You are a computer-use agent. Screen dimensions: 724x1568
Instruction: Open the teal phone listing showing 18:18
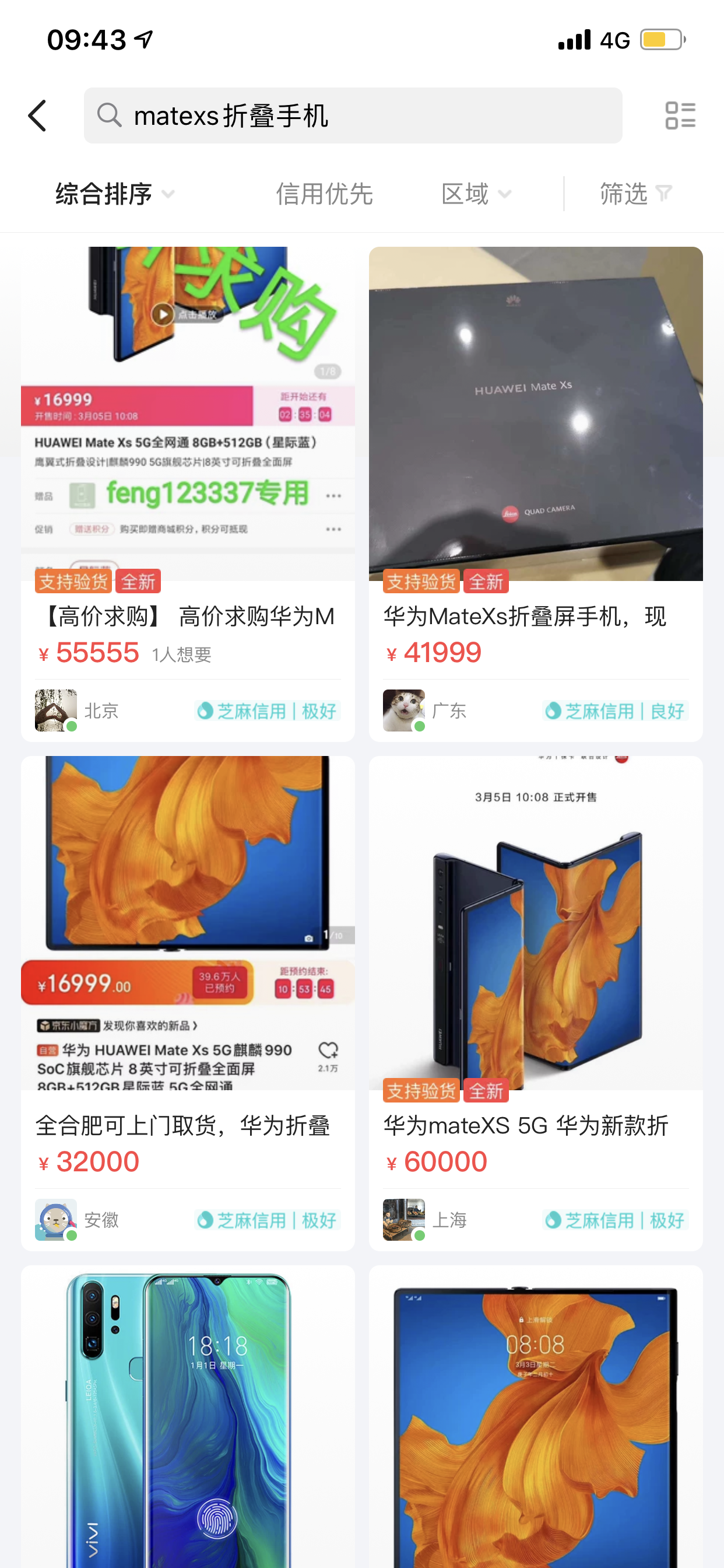(x=187, y=1418)
